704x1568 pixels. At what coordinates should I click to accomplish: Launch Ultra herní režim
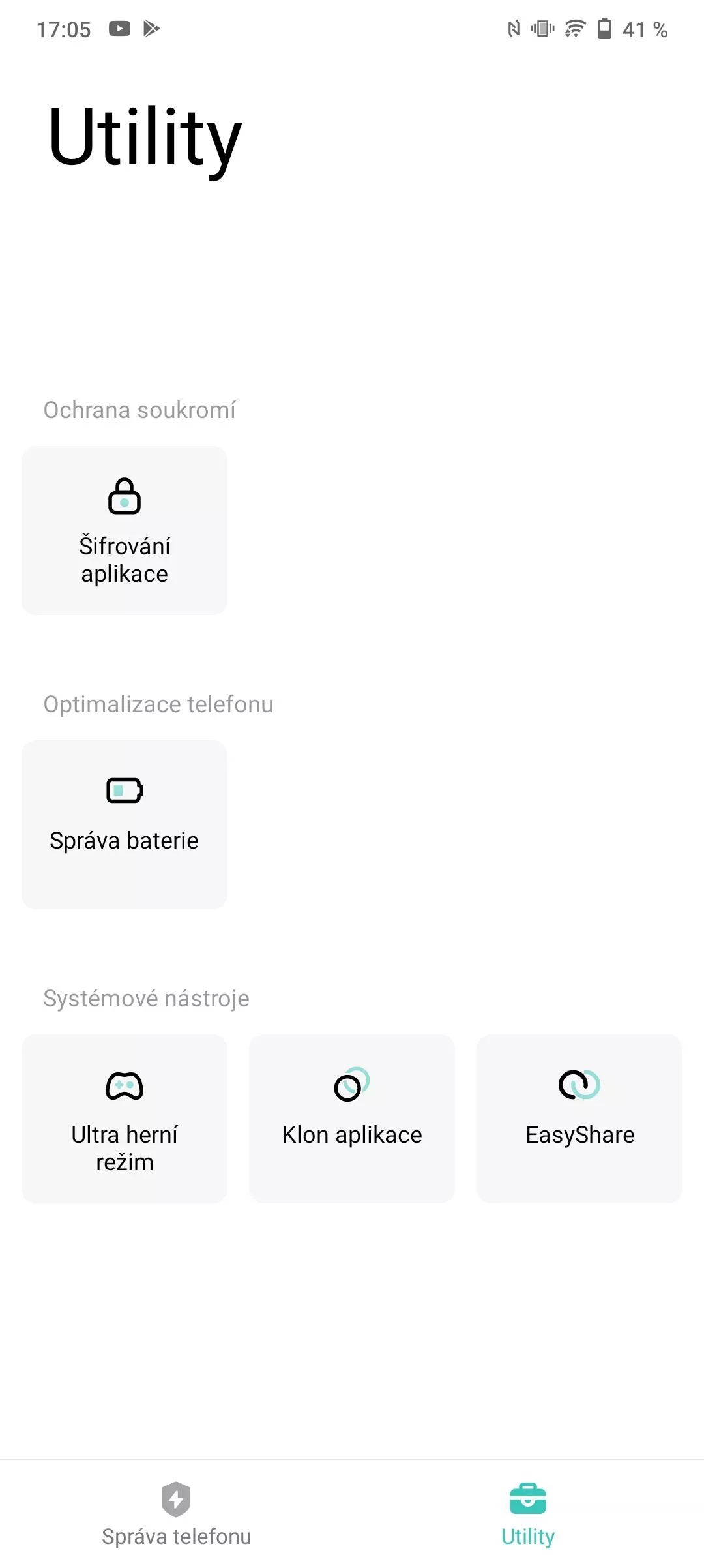click(125, 1118)
